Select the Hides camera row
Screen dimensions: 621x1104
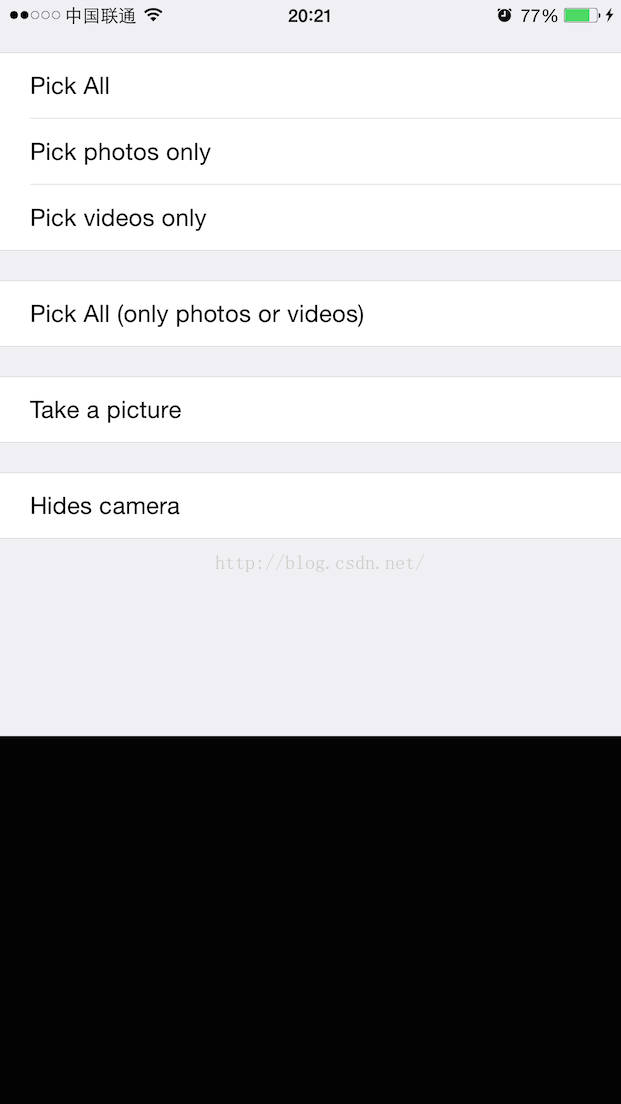click(310, 506)
